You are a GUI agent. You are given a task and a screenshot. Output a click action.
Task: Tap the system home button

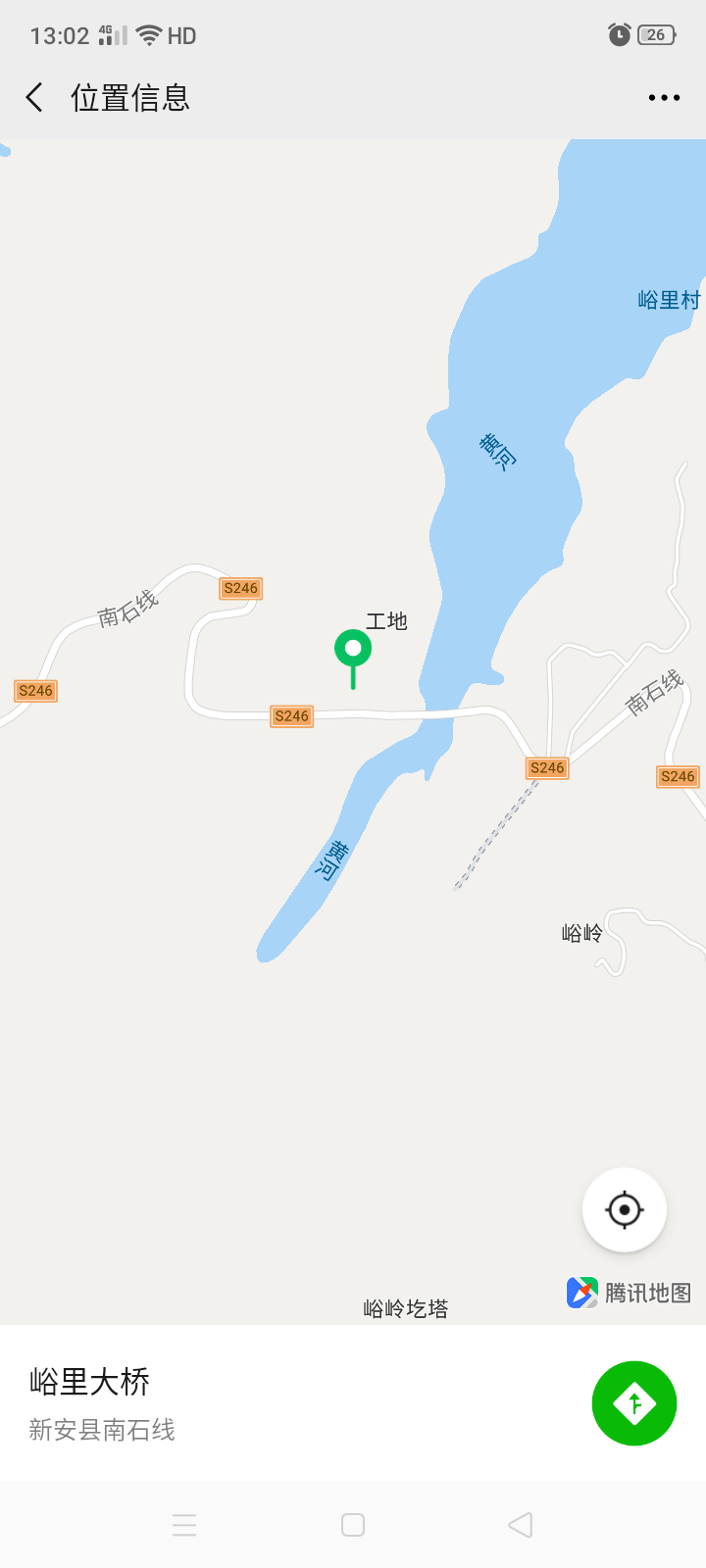(x=353, y=1525)
